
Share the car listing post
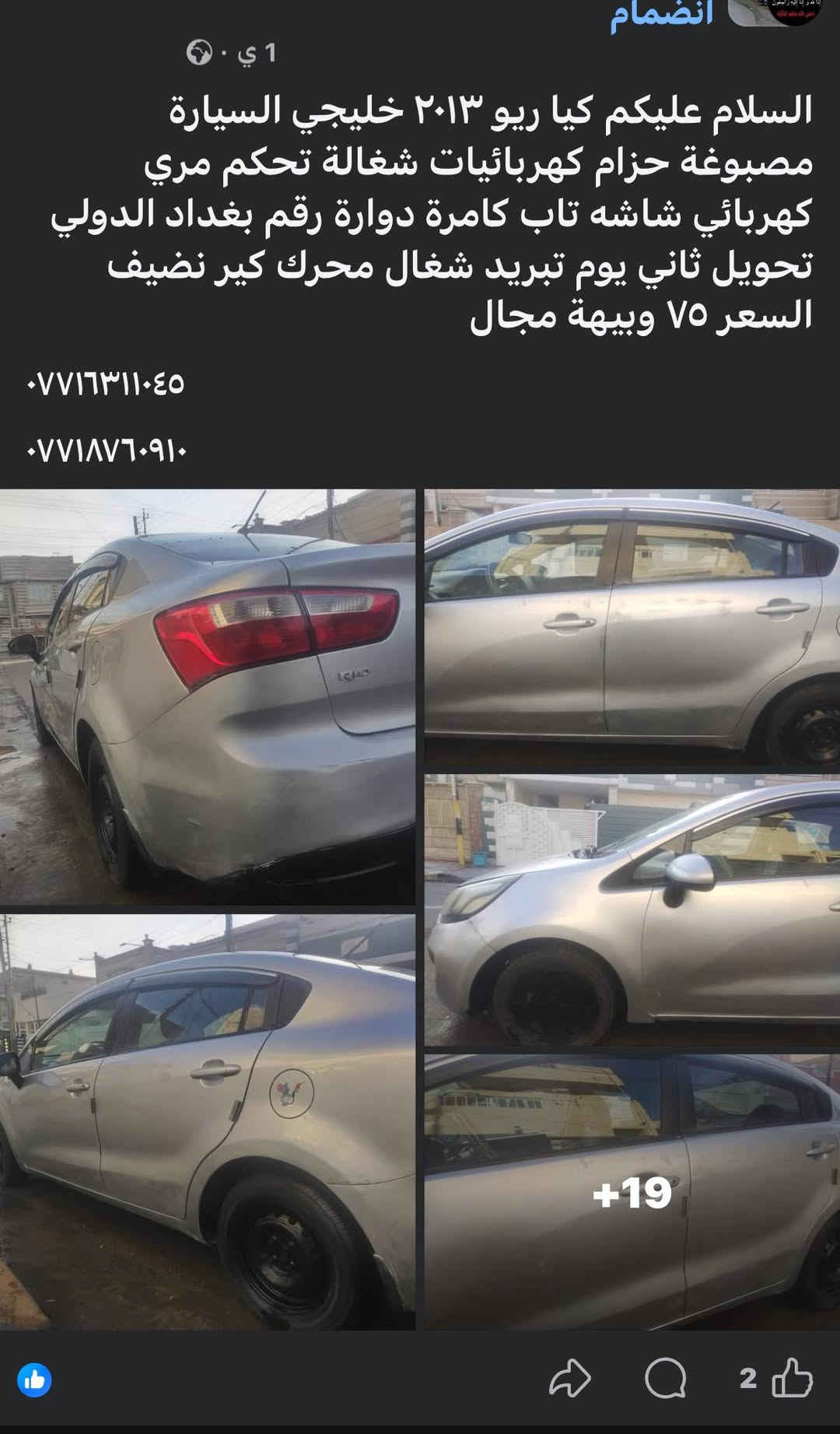click(x=570, y=1378)
